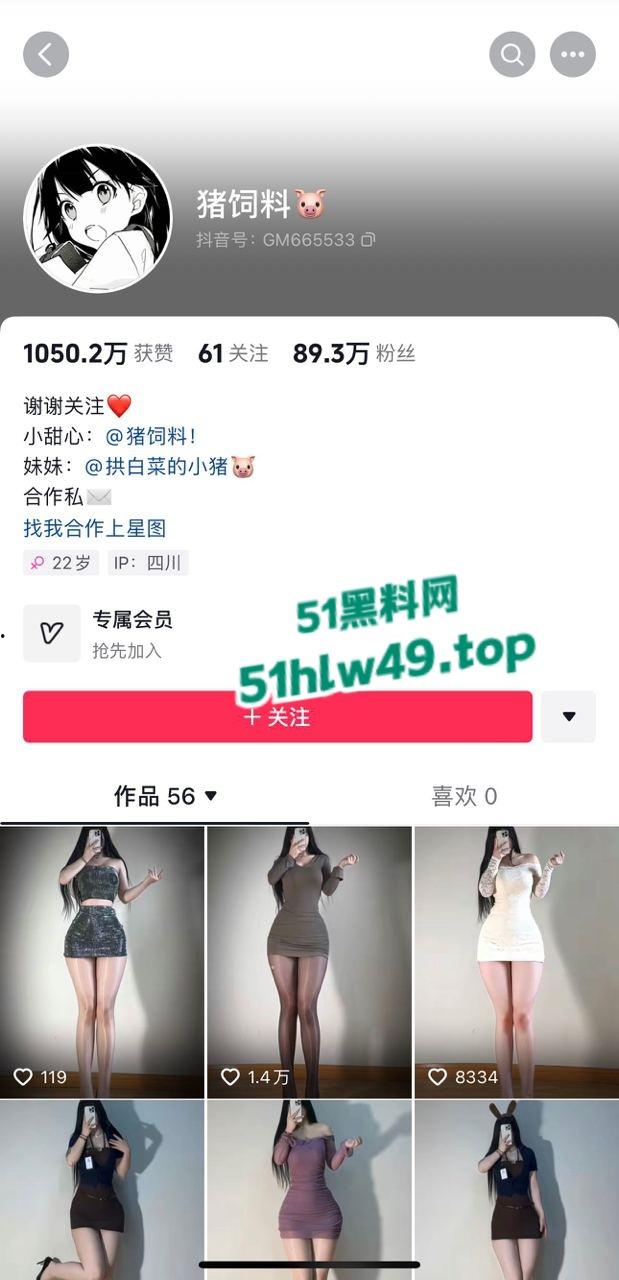Follow the 找我合作上星图 link
619x1280 pixels.
pos(95,528)
